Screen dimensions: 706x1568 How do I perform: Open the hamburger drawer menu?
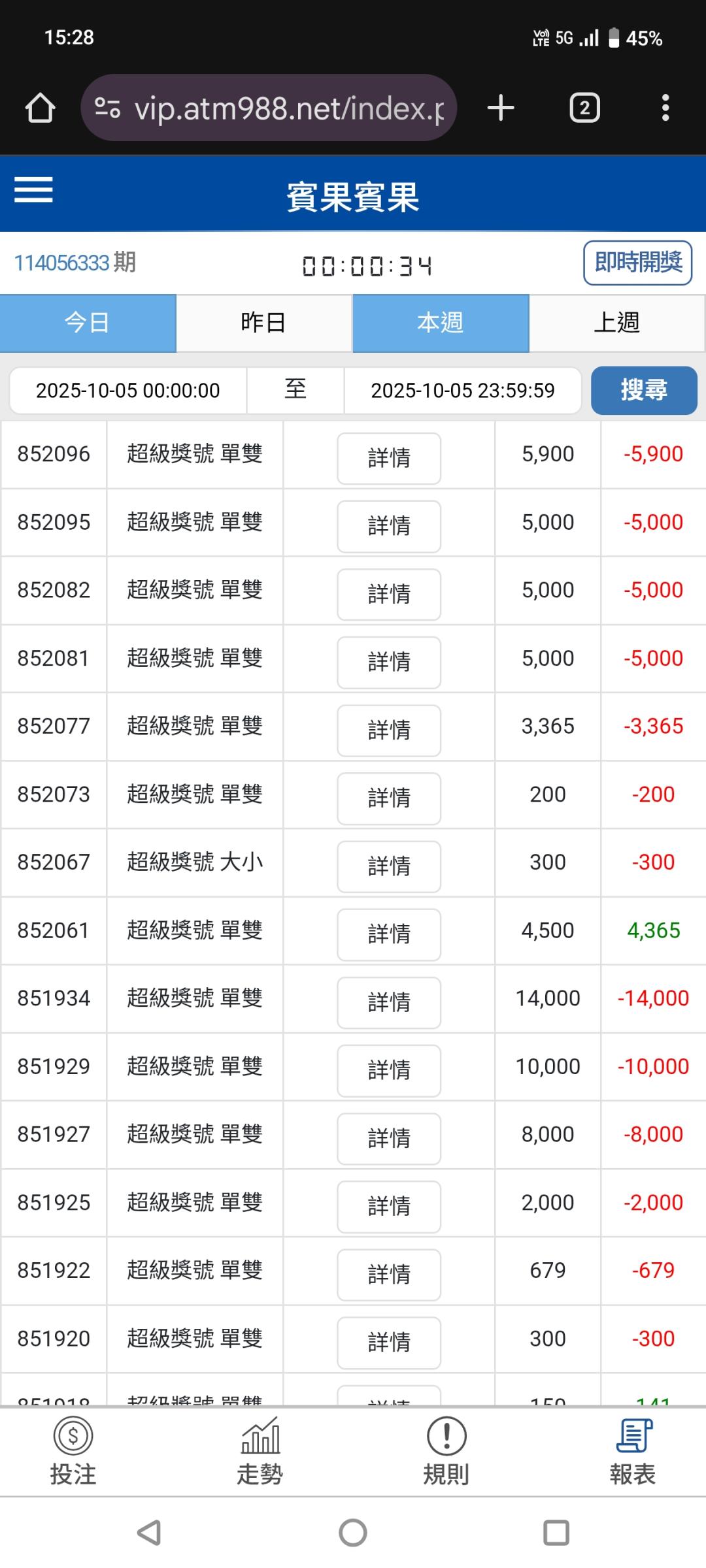tap(33, 190)
